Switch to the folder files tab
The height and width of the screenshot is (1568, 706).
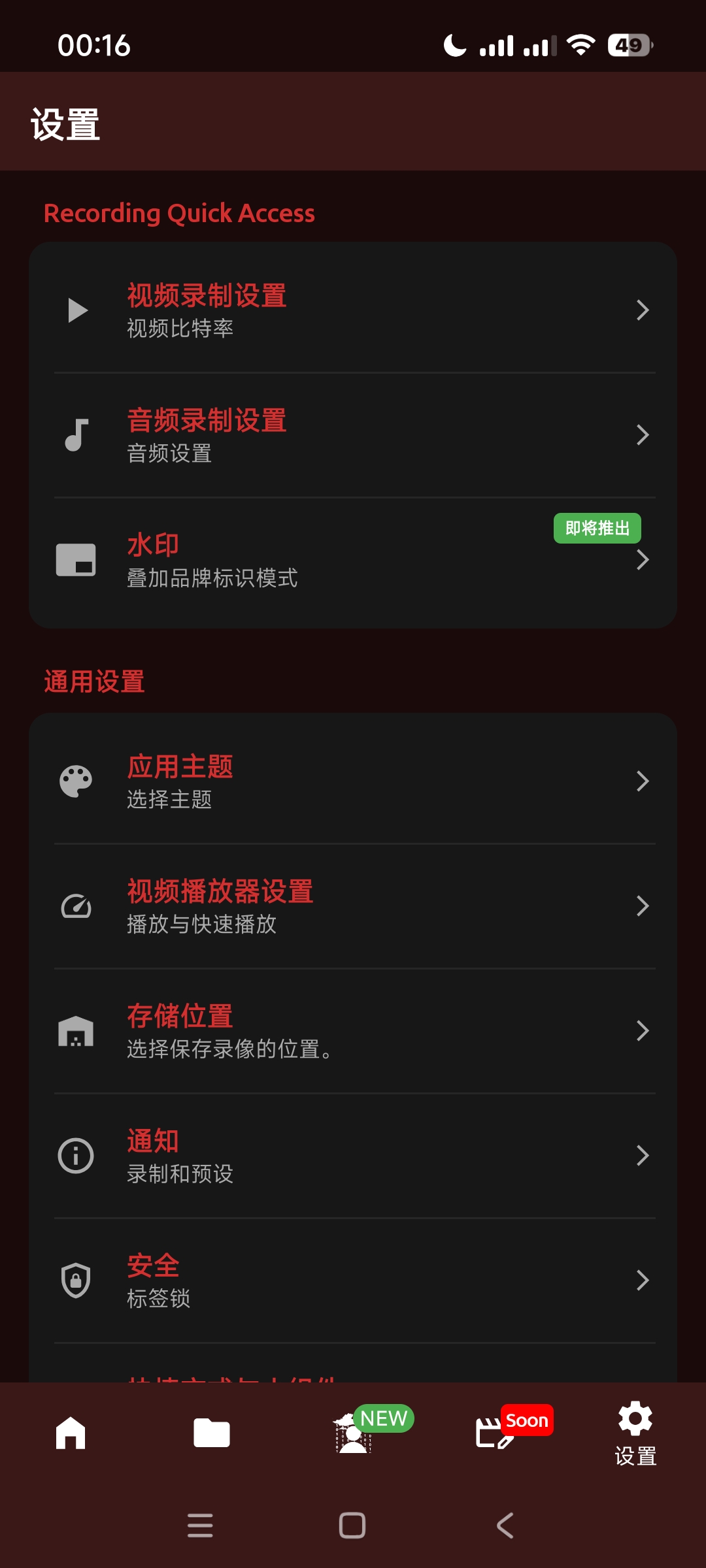[x=212, y=1433]
